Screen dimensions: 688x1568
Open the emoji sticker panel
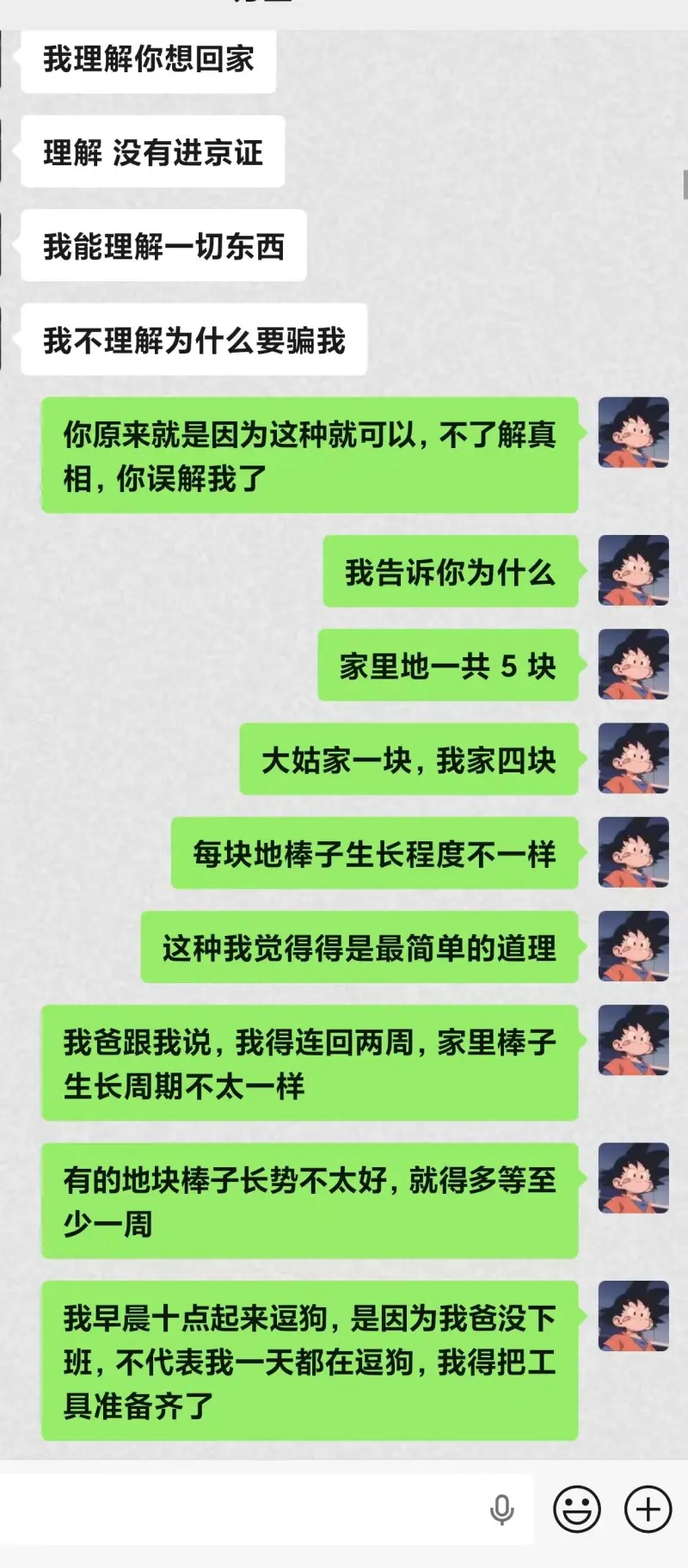pos(576,1510)
